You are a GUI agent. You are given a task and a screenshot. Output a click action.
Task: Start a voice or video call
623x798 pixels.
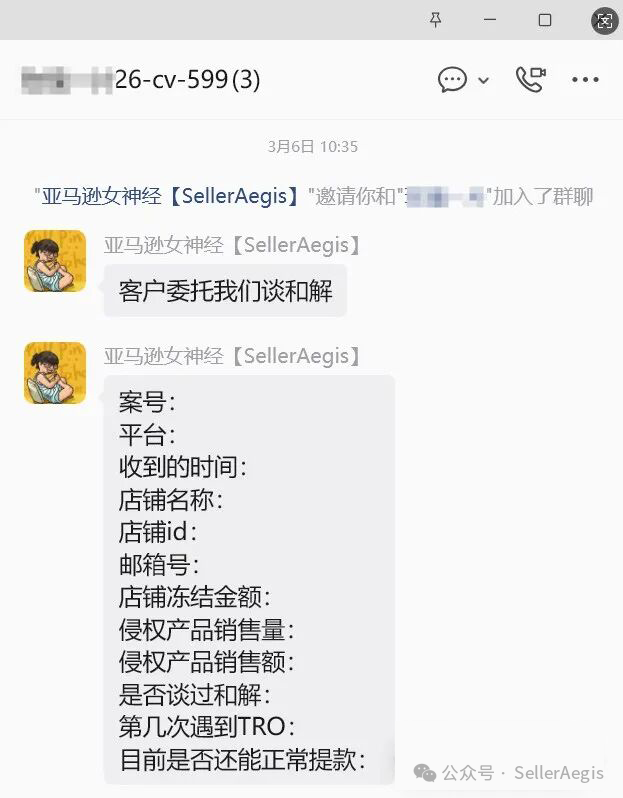click(530, 80)
